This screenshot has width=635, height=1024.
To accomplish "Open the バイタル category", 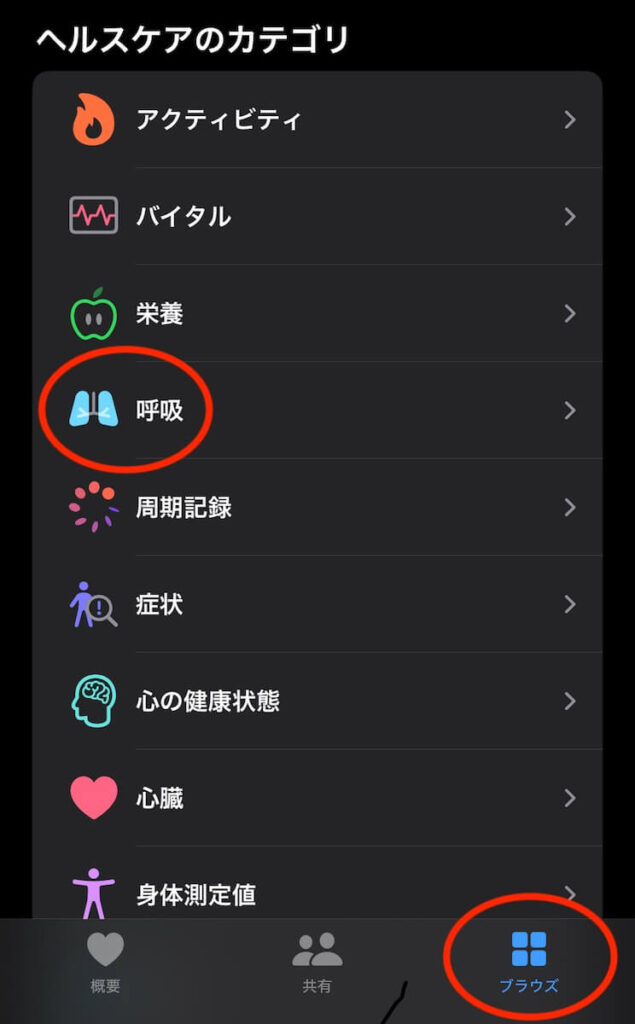I will pyautogui.click(x=317, y=216).
